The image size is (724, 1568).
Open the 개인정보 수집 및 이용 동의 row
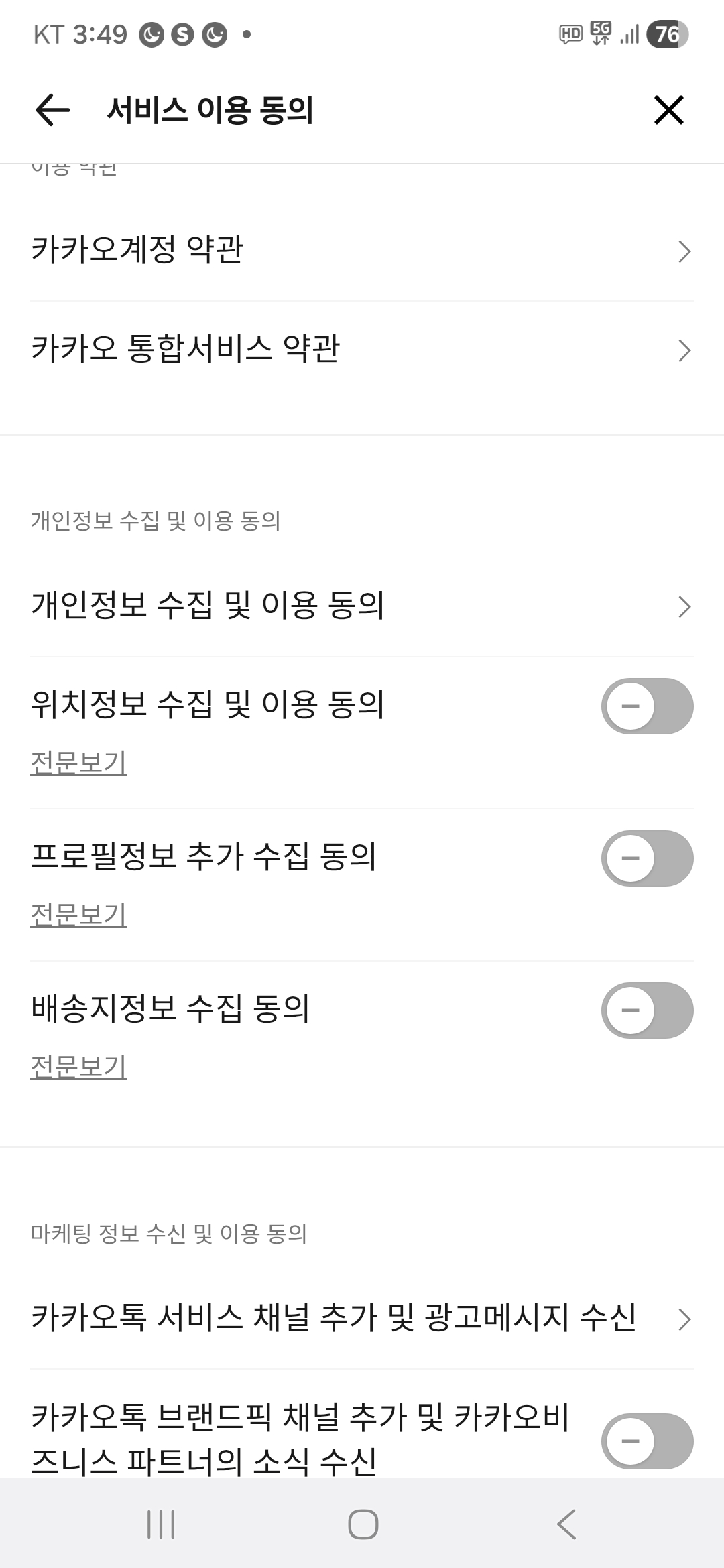coord(362,606)
